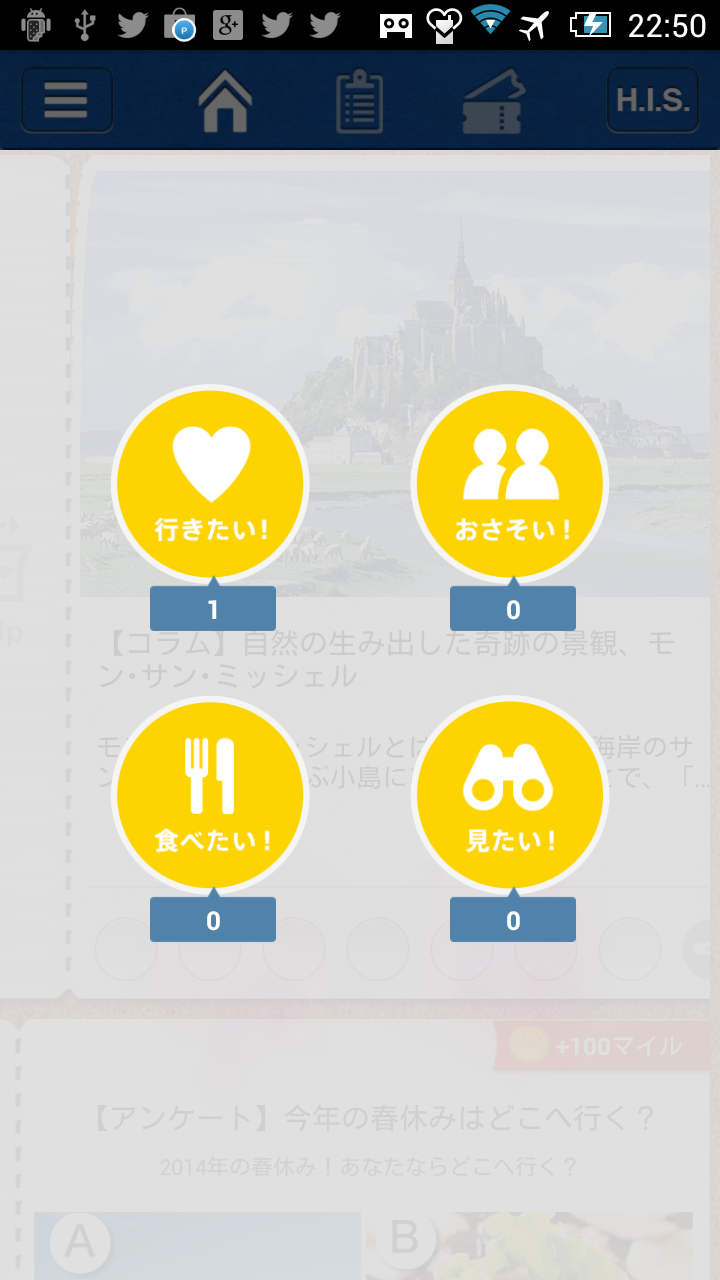The height and width of the screenshot is (1280, 720).
Task: Open the H.I.S. button
Action: tap(652, 100)
